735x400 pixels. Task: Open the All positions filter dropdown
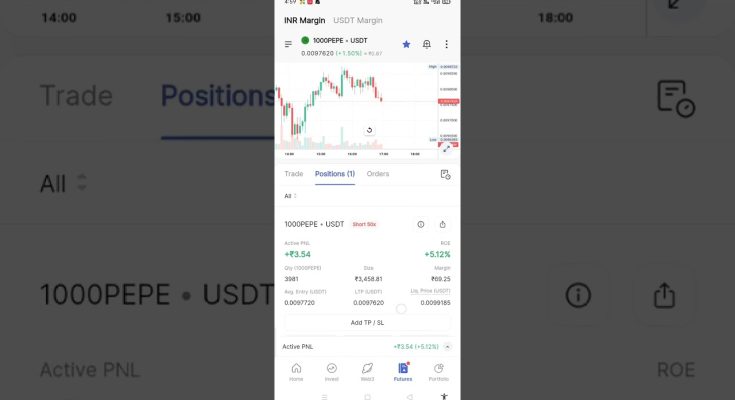tap(291, 196)
